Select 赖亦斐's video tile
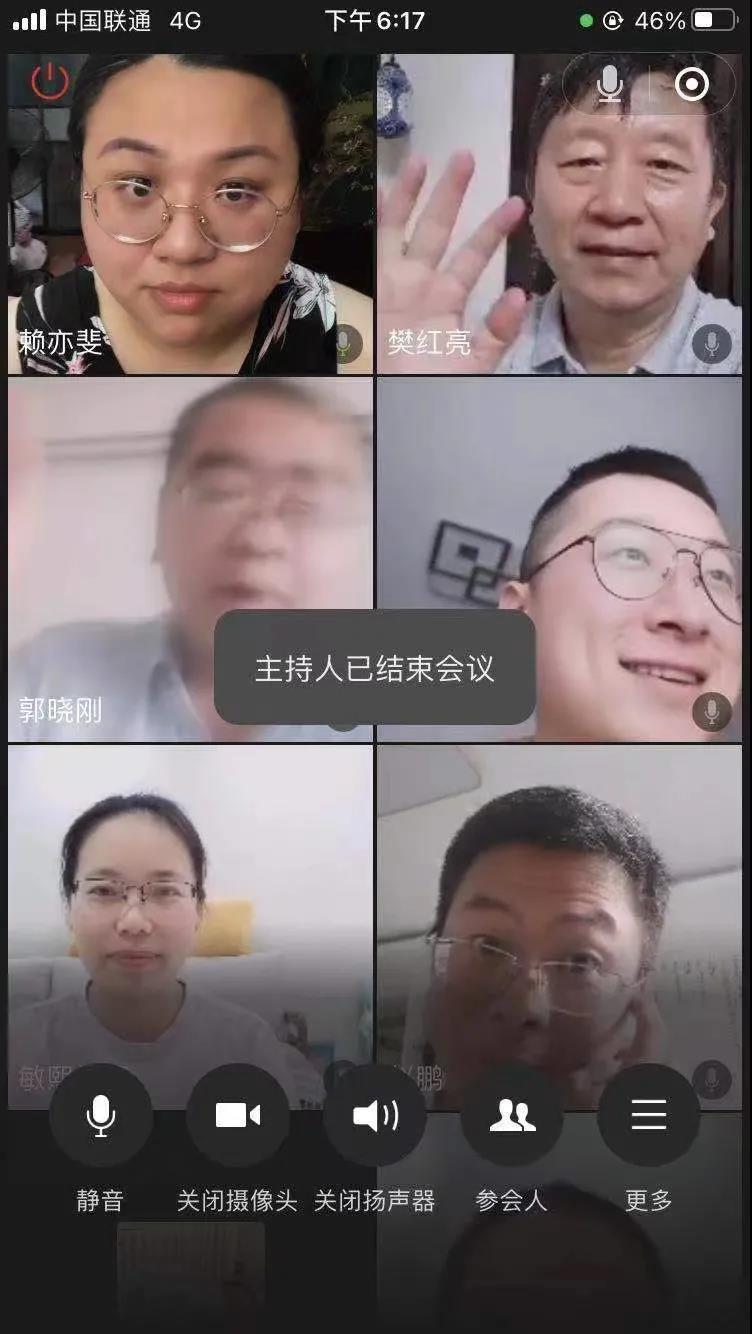 pos(190,215)
